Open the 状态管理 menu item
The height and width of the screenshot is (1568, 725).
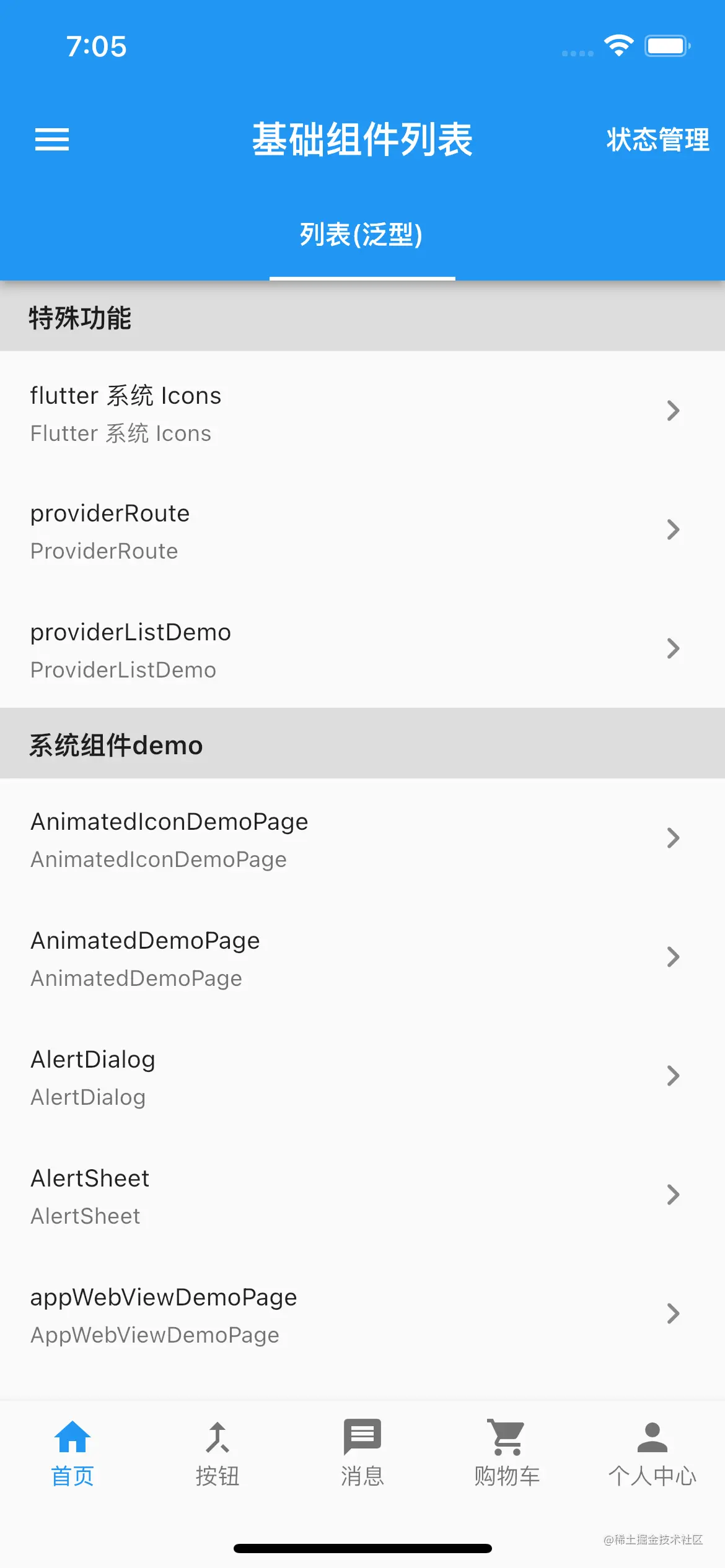click(658, 140)
